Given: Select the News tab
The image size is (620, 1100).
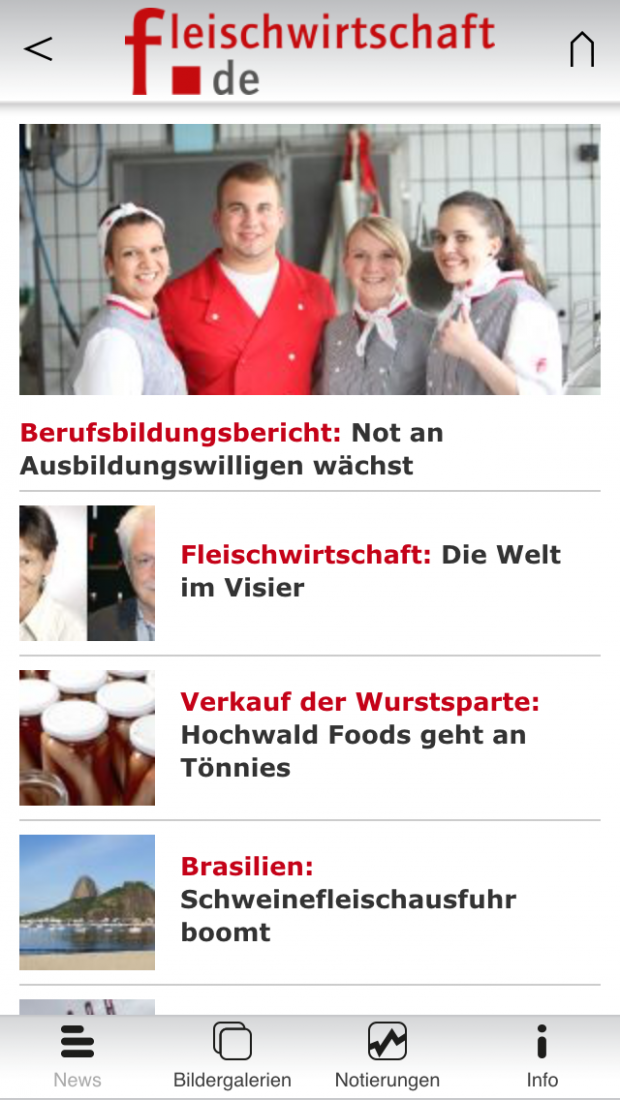Looking at the screenshot, I should tap(77, 1056).
